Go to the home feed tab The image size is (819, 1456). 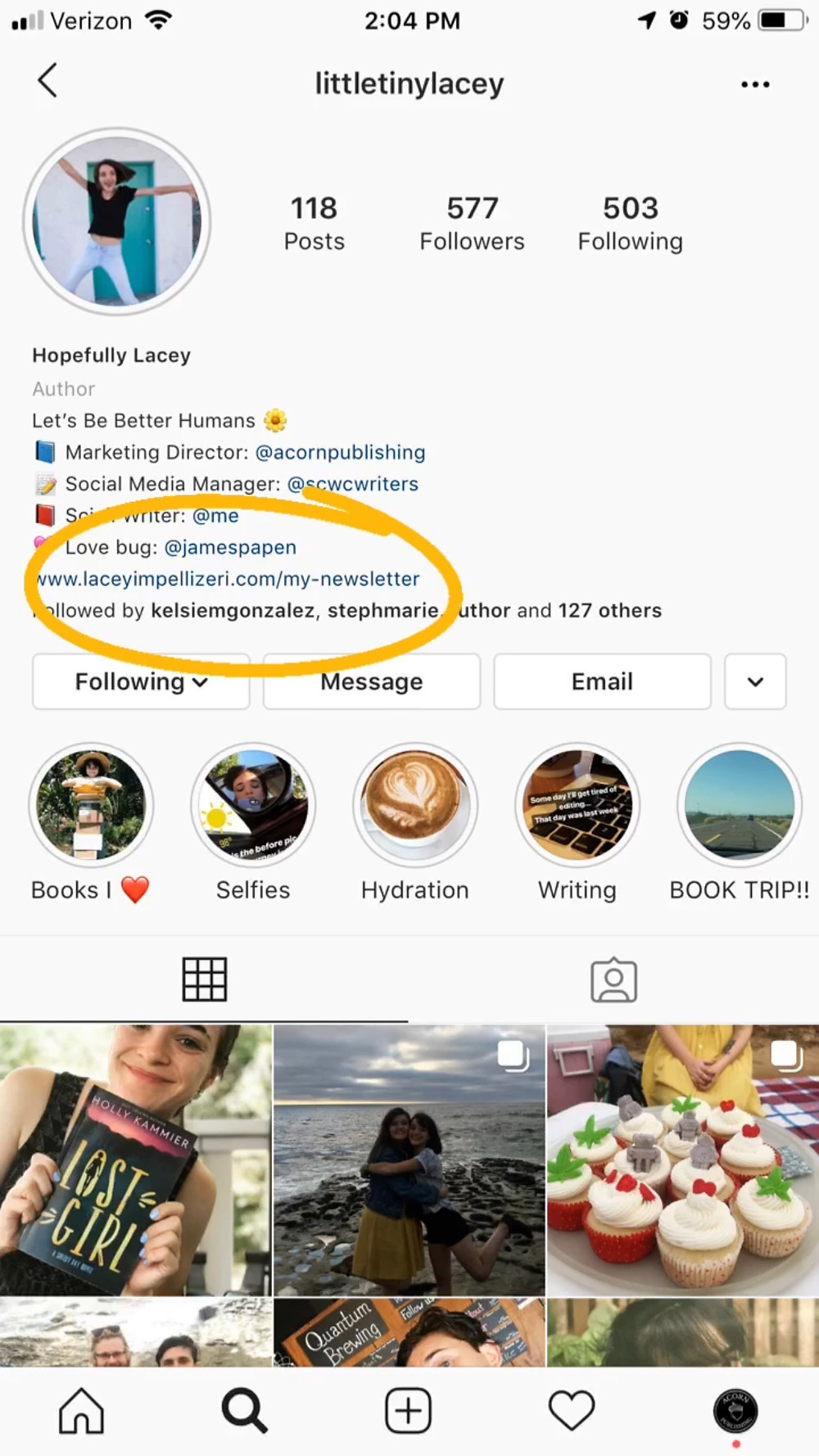coord(81,1411)
